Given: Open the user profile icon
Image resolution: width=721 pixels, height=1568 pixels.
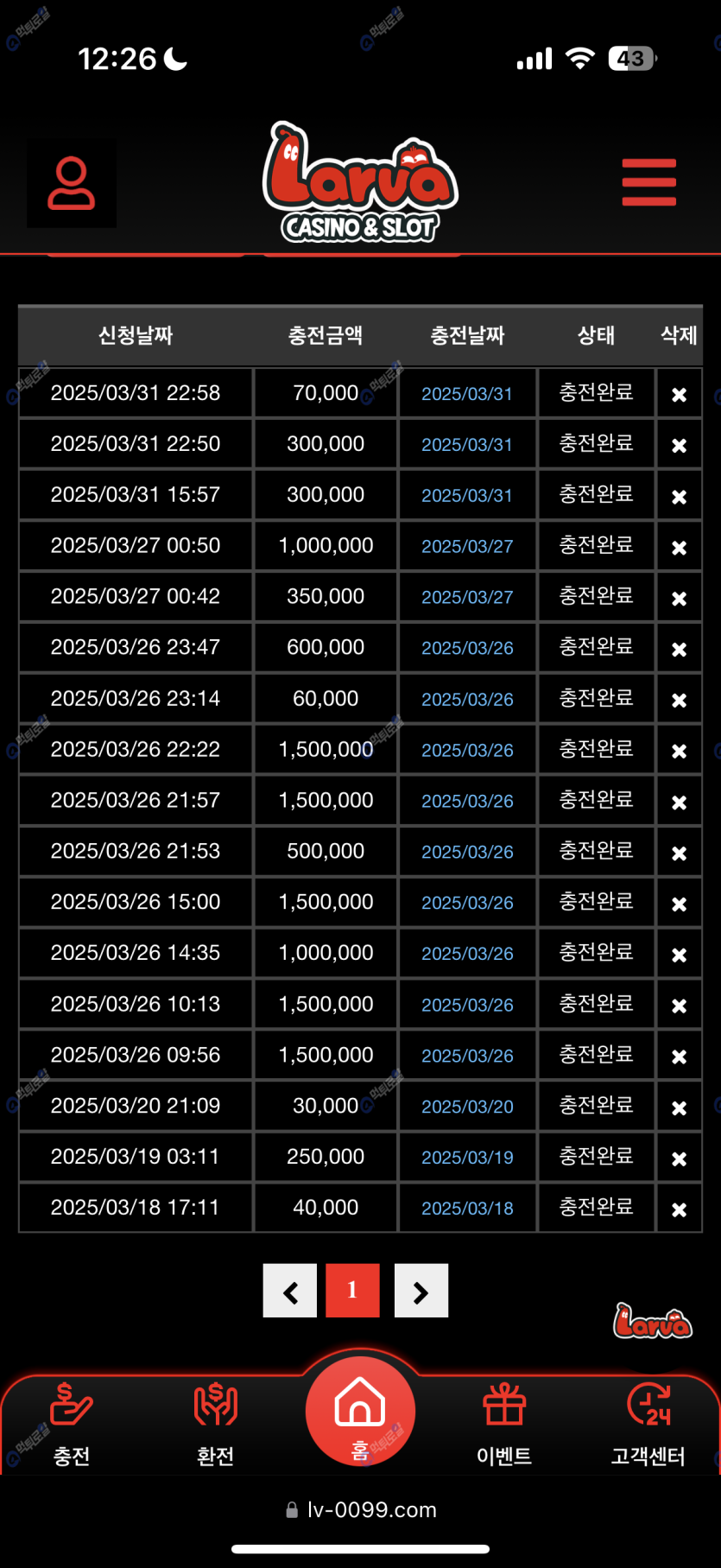Looking at the screenshot, I should click(71, 183).
